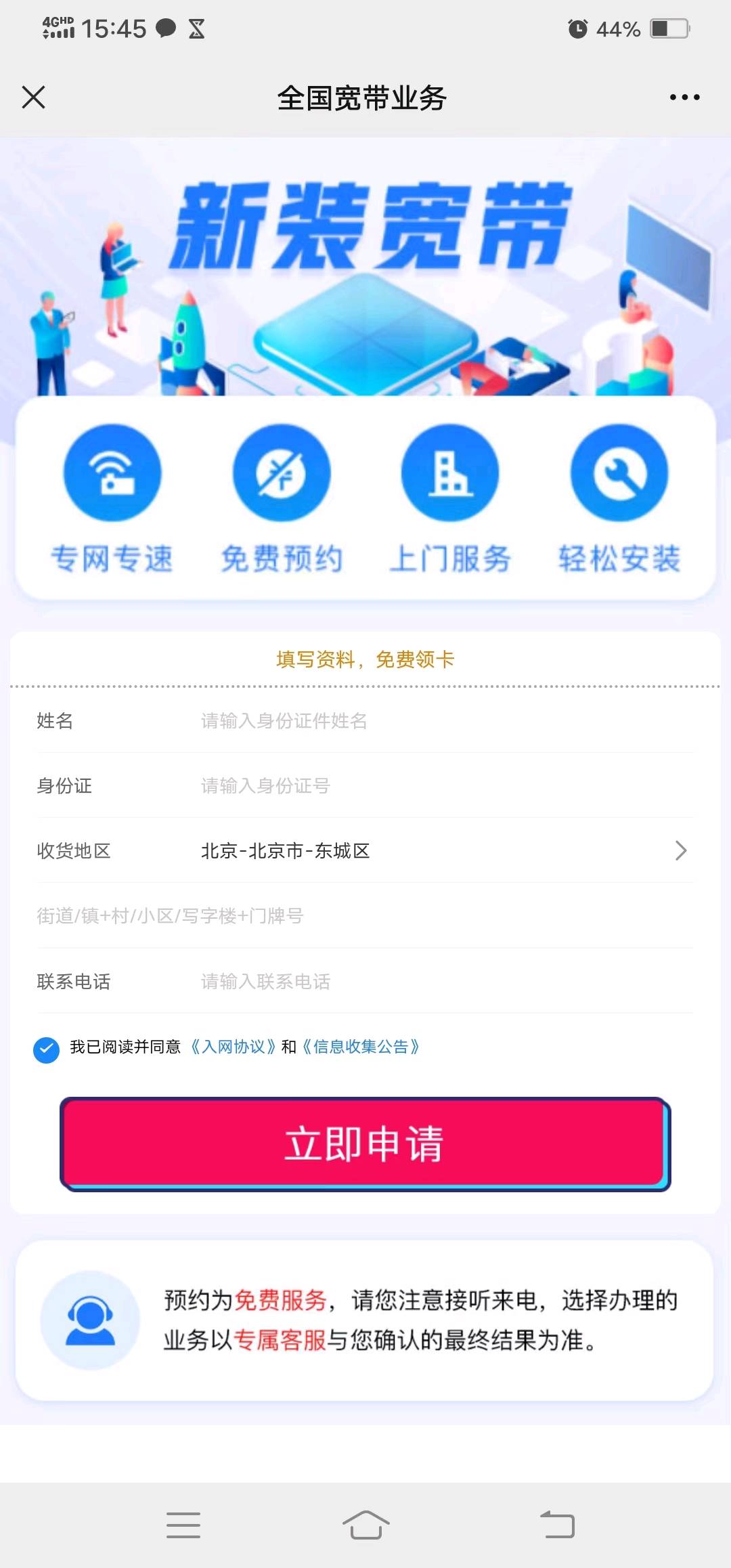Open the 《信息收集公告》 link

[x=361, y=1047]
